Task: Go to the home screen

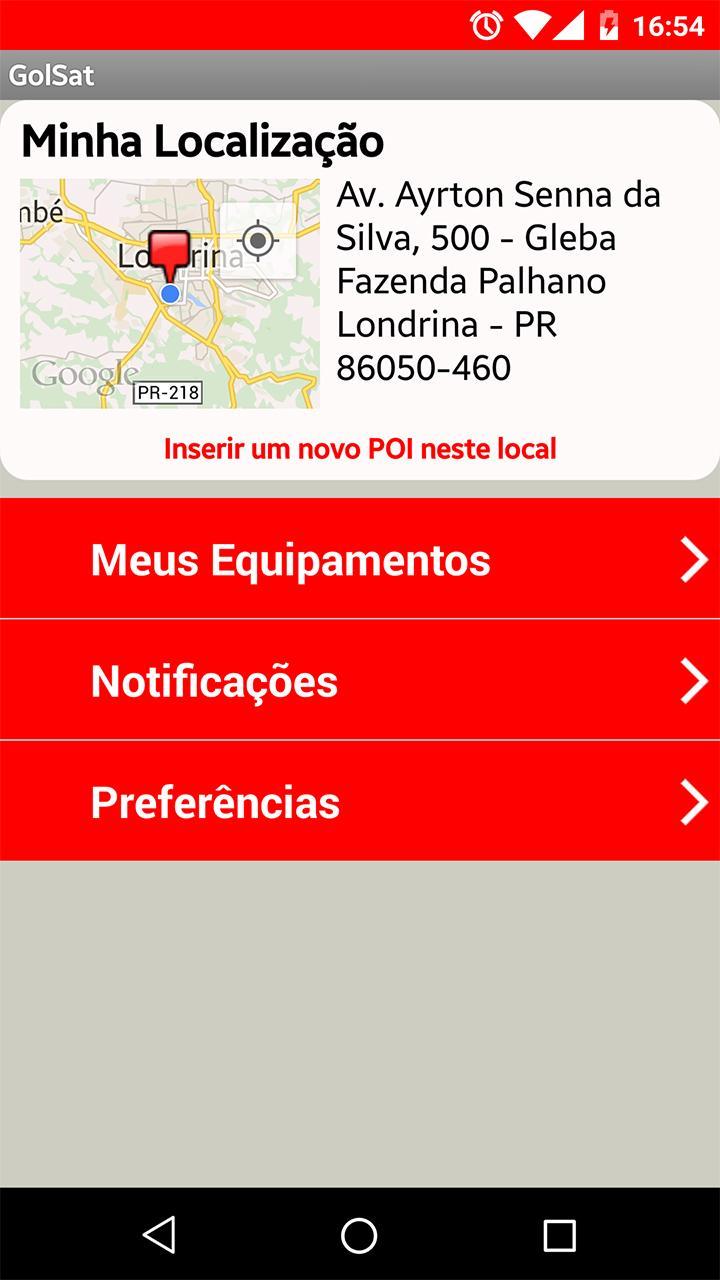Action: click(x=359, y=1235)
